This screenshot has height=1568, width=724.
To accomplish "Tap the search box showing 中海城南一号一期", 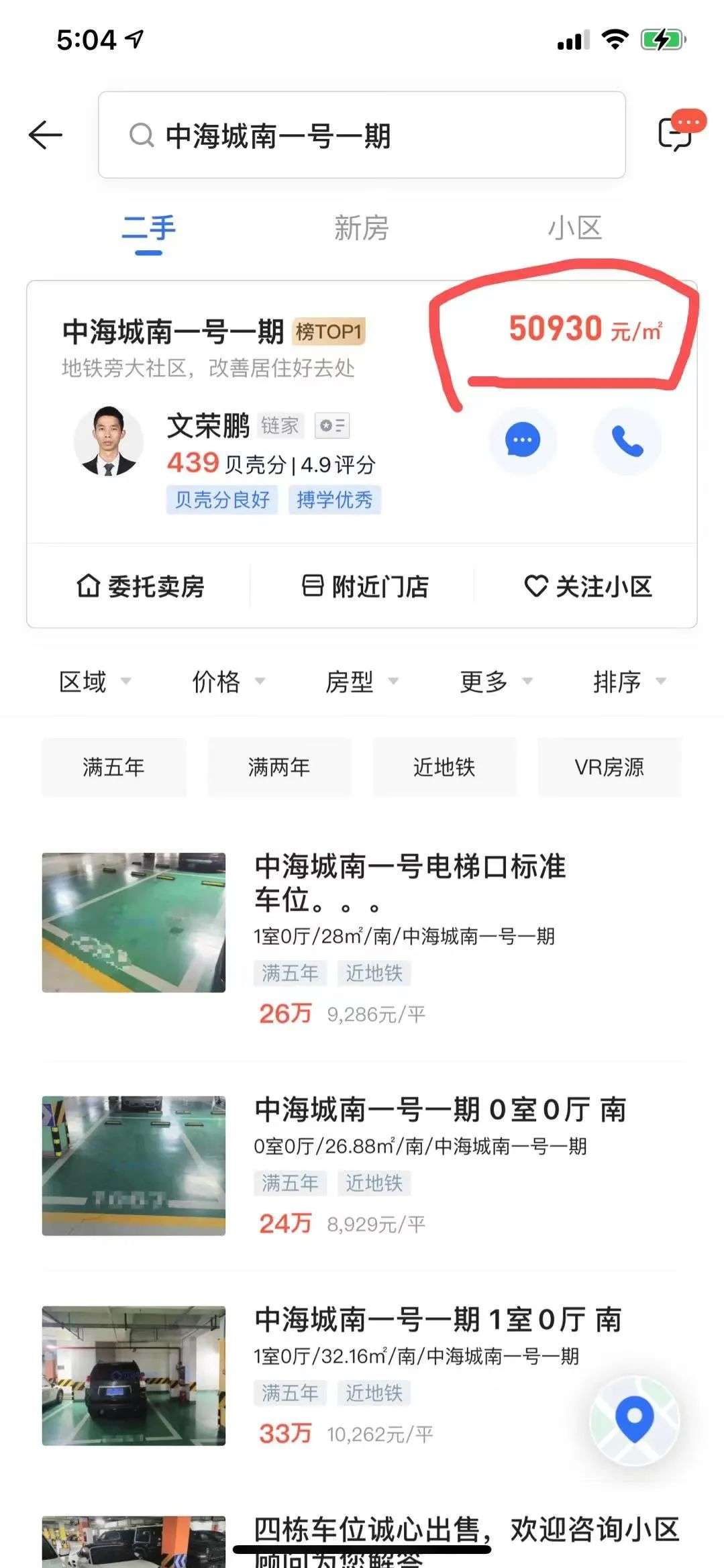I will pos(362,135).
